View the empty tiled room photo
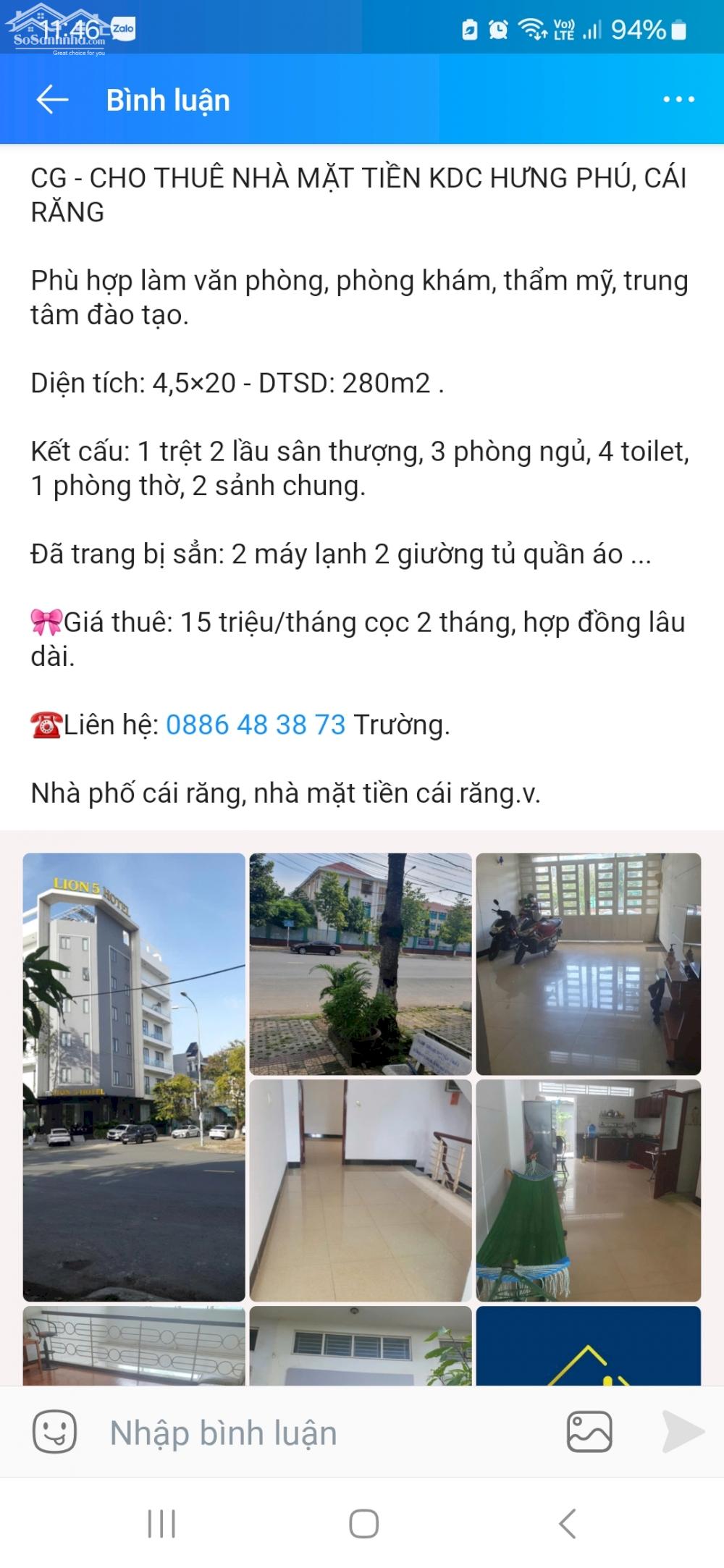 pyautogui.click(x=361, y=1191)
